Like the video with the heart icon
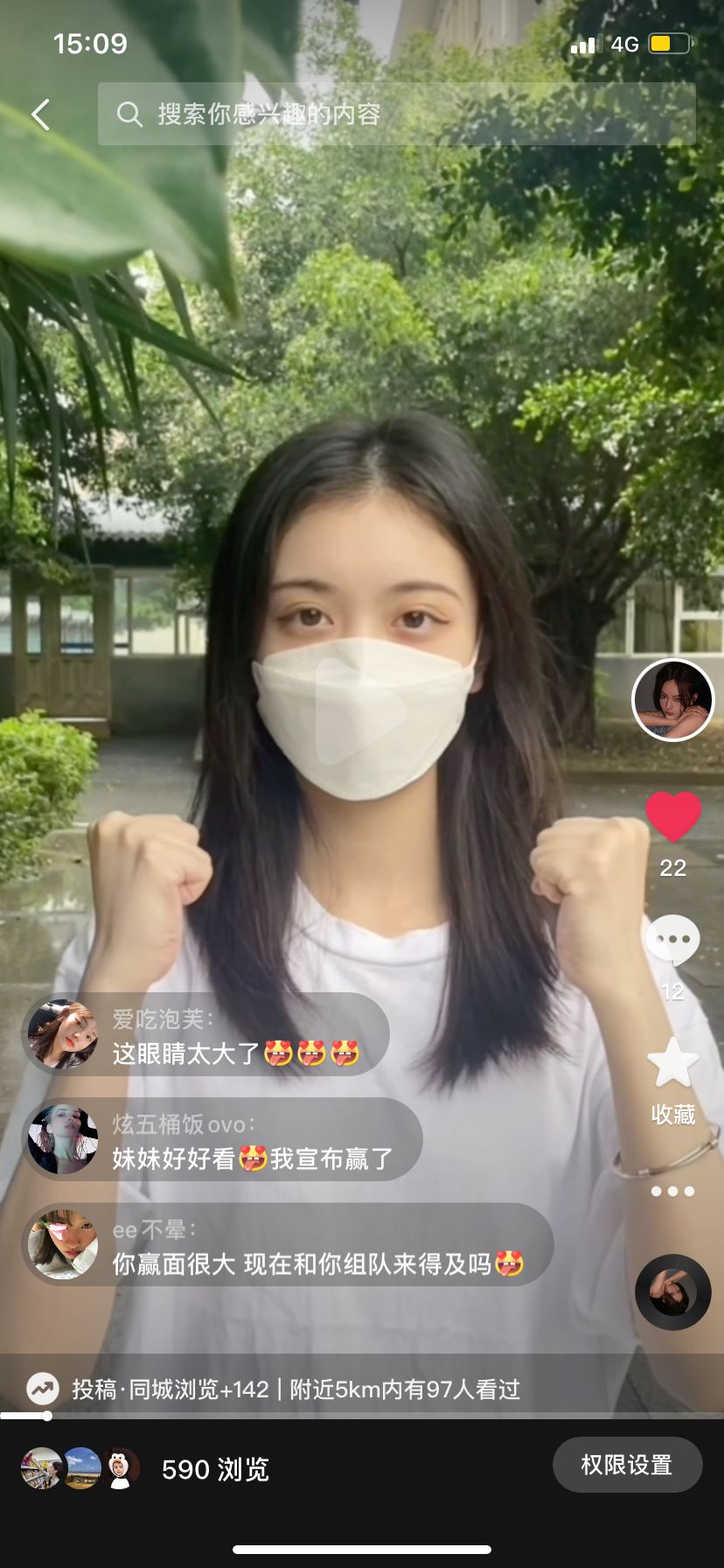 672,817
